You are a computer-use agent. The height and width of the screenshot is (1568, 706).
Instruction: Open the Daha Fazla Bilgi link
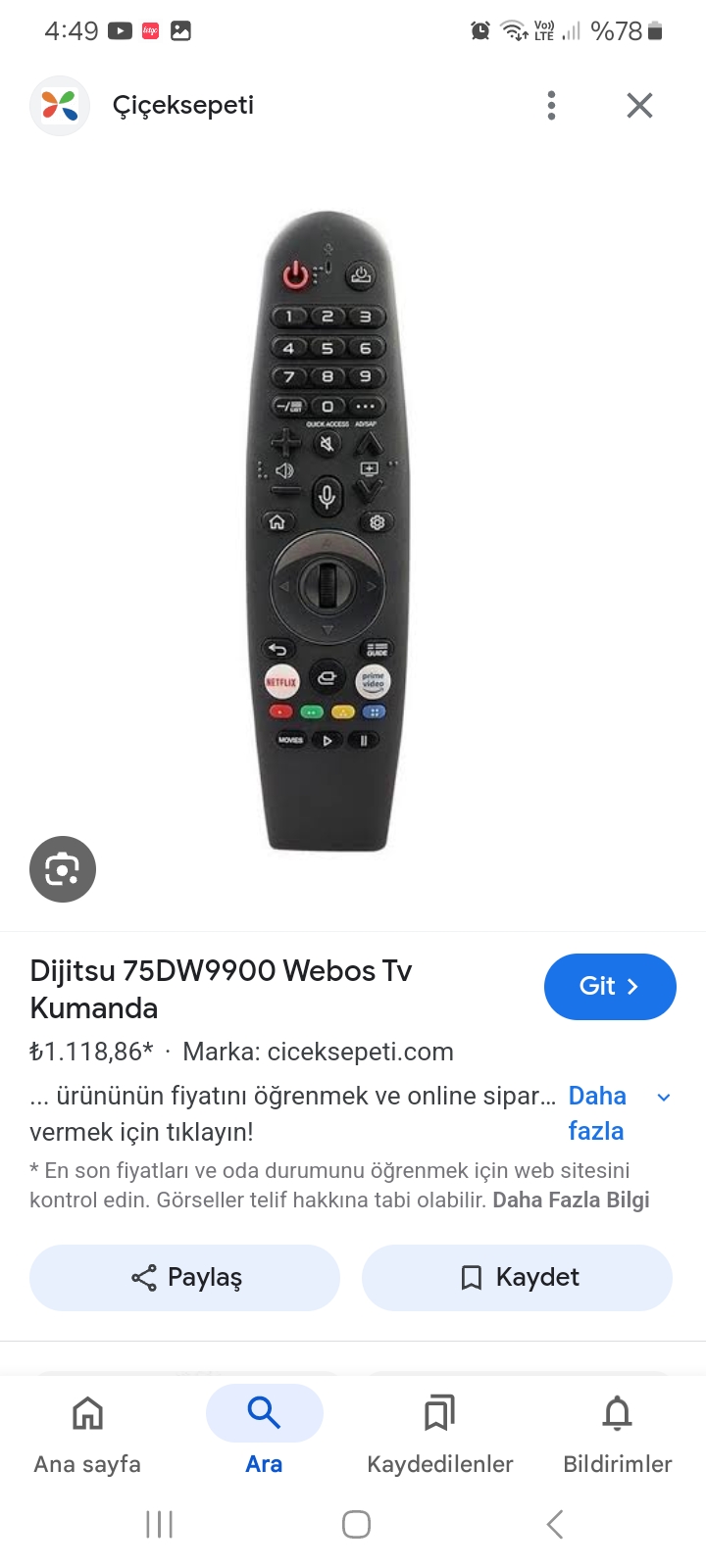point(571,1200)
